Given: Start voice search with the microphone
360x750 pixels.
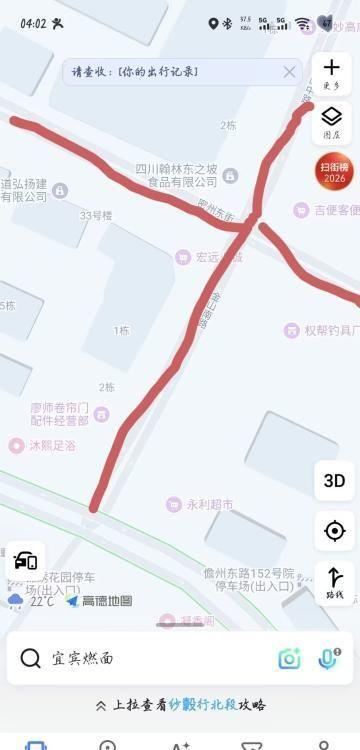Looking at the screenshot, I should (x=329, y=659).
